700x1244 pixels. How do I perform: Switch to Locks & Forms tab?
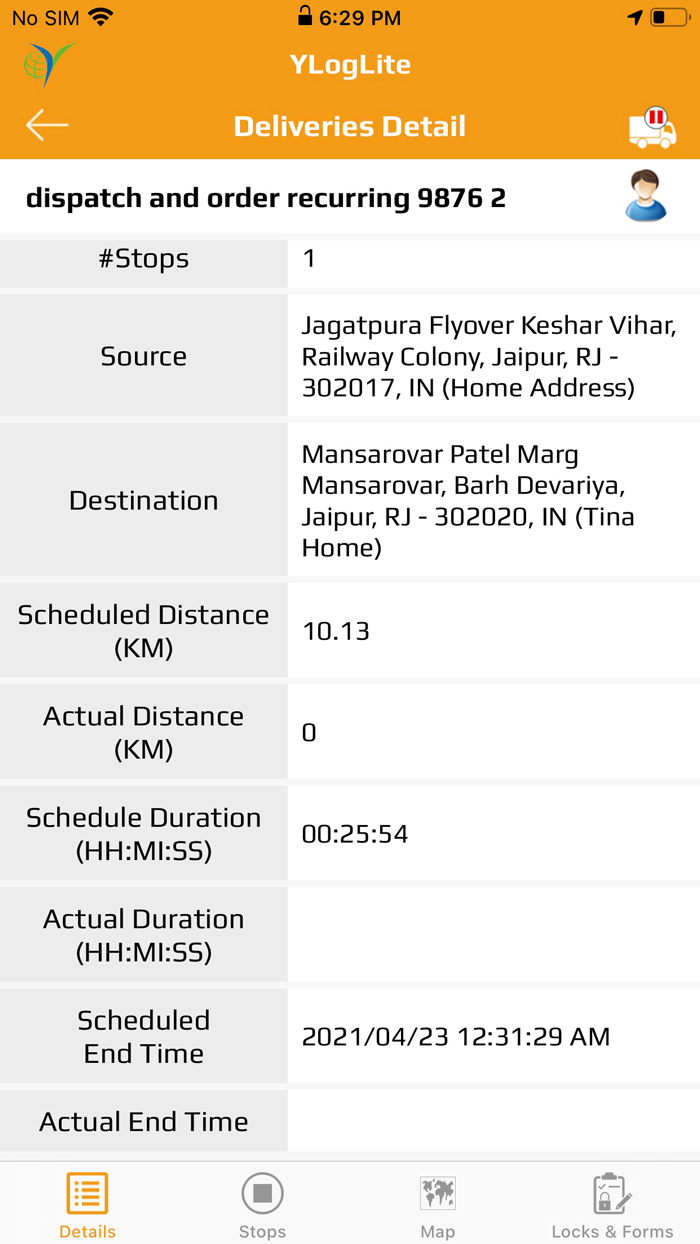pyautogui.click(x=612, y=1205)
